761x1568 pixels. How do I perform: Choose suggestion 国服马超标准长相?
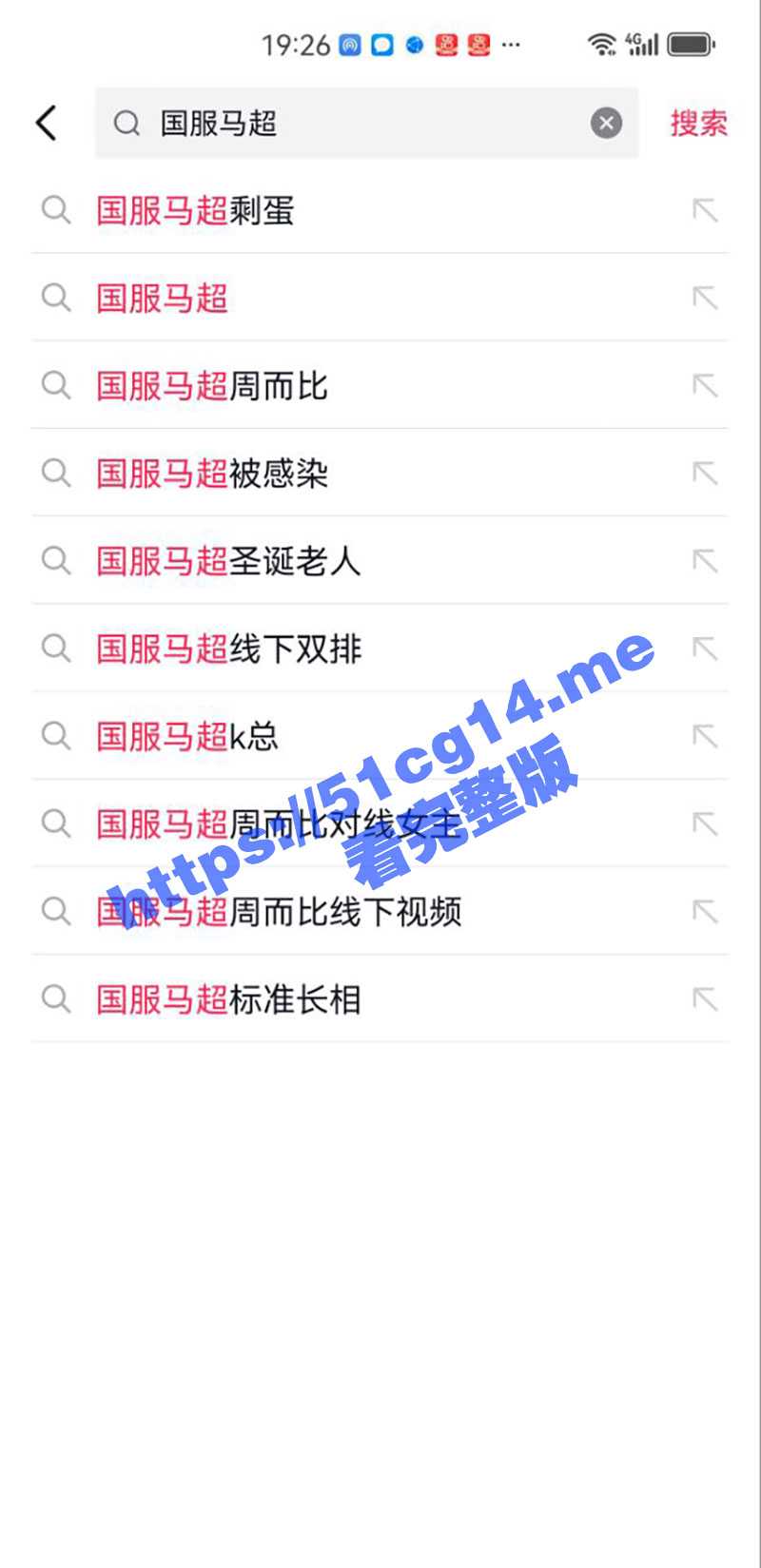pyautogui.click(x=228, y=998)
